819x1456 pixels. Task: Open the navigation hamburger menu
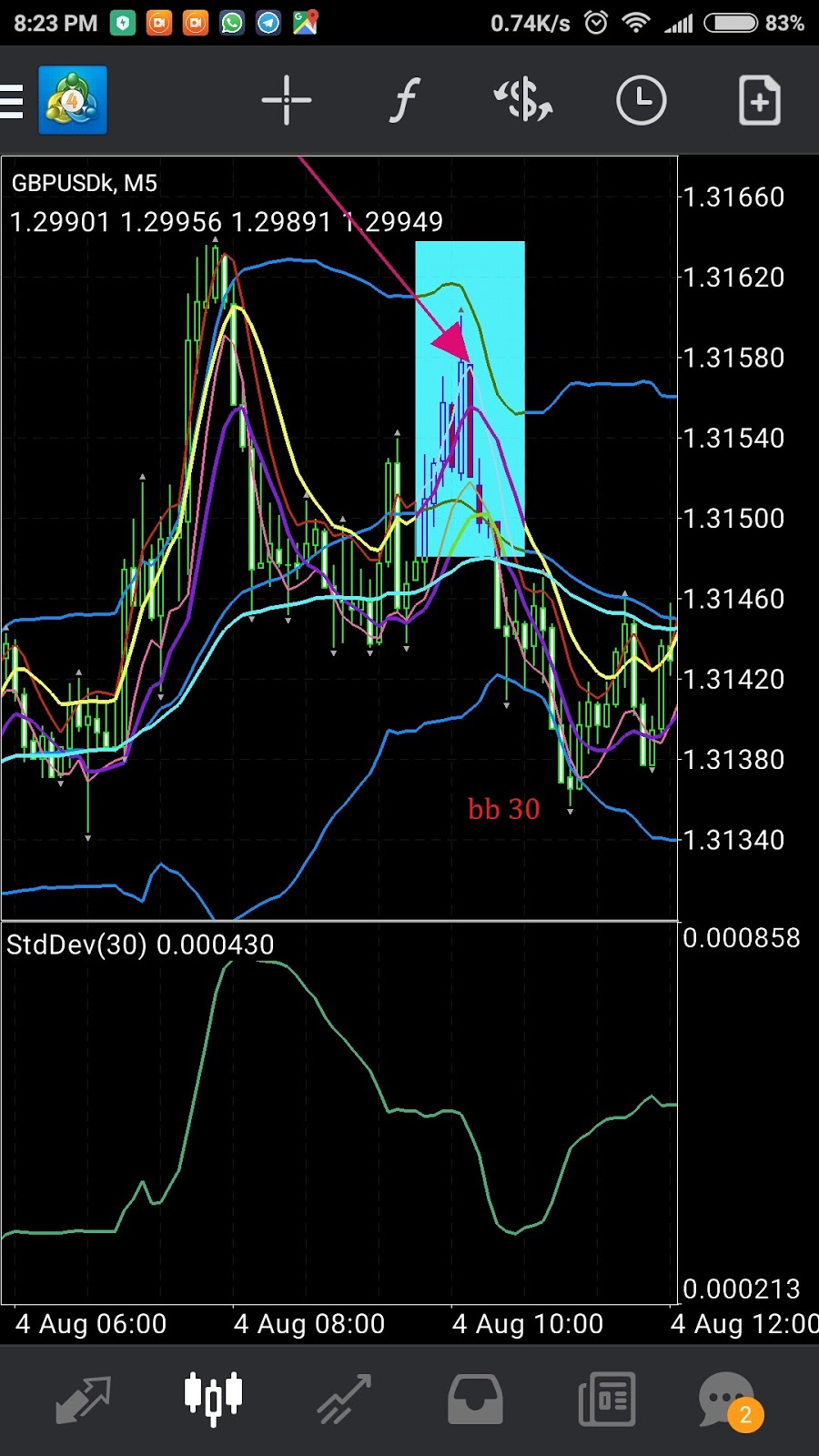click(x=13, y=100)
